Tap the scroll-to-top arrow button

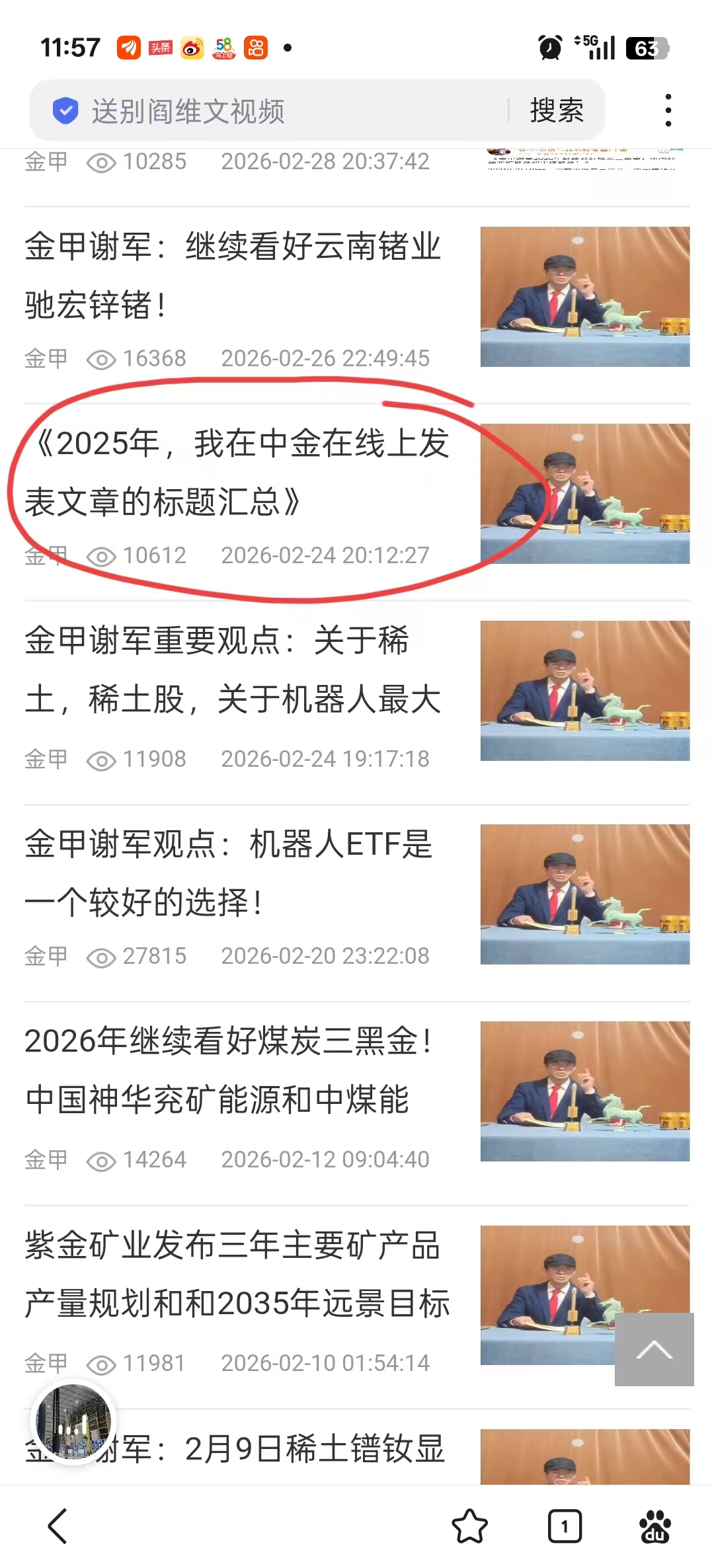click(654, 1349)
